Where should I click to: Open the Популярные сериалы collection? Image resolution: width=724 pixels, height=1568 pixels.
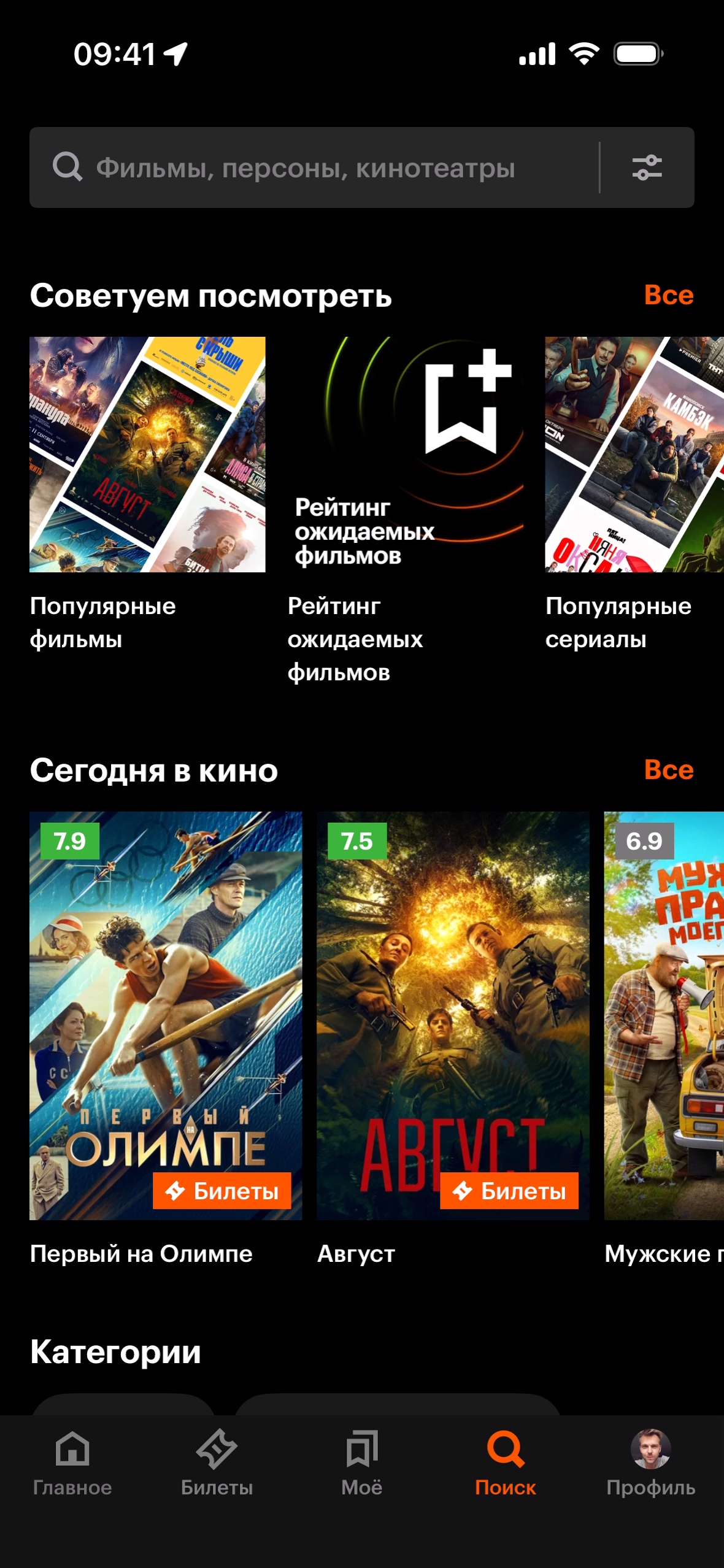click(x=634, y=454)
